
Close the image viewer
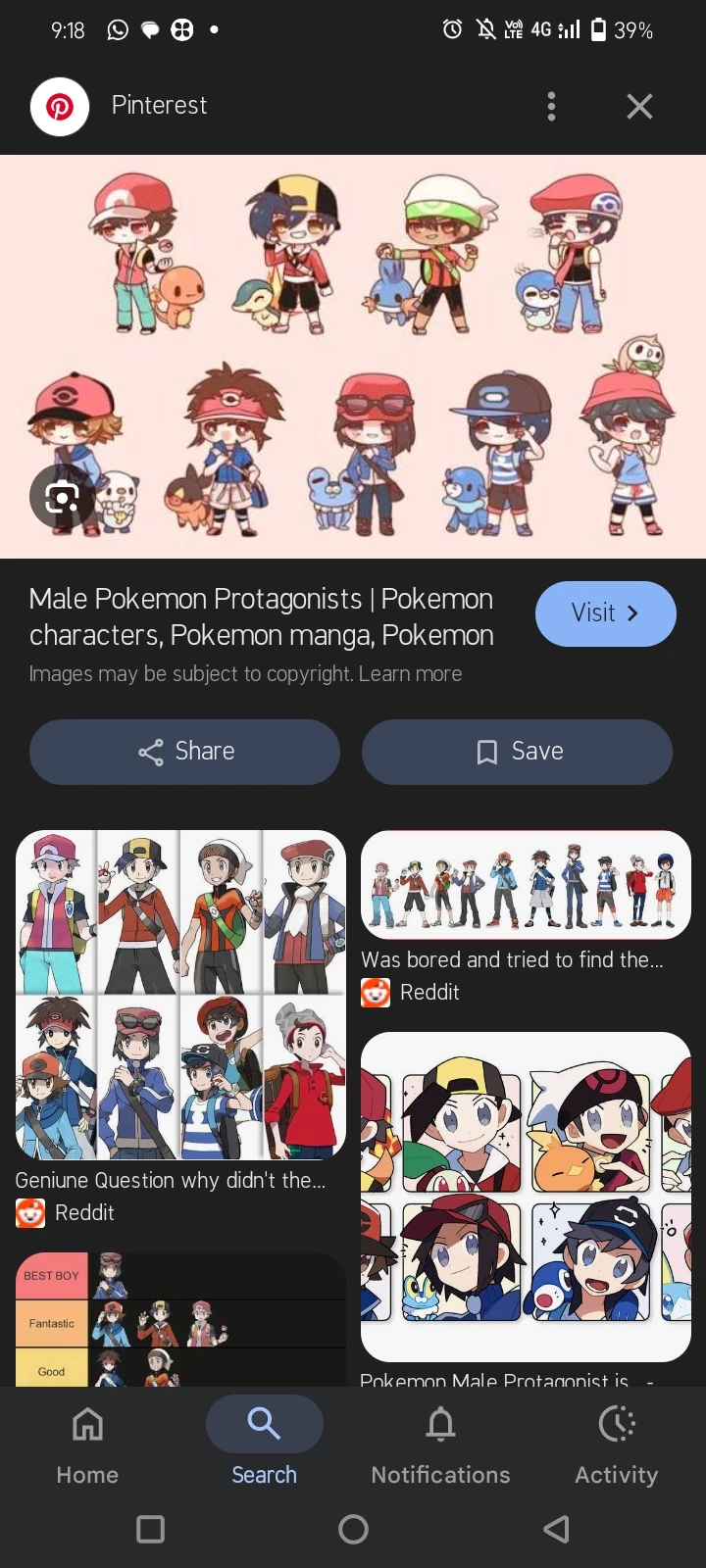[x=639, y=106]
